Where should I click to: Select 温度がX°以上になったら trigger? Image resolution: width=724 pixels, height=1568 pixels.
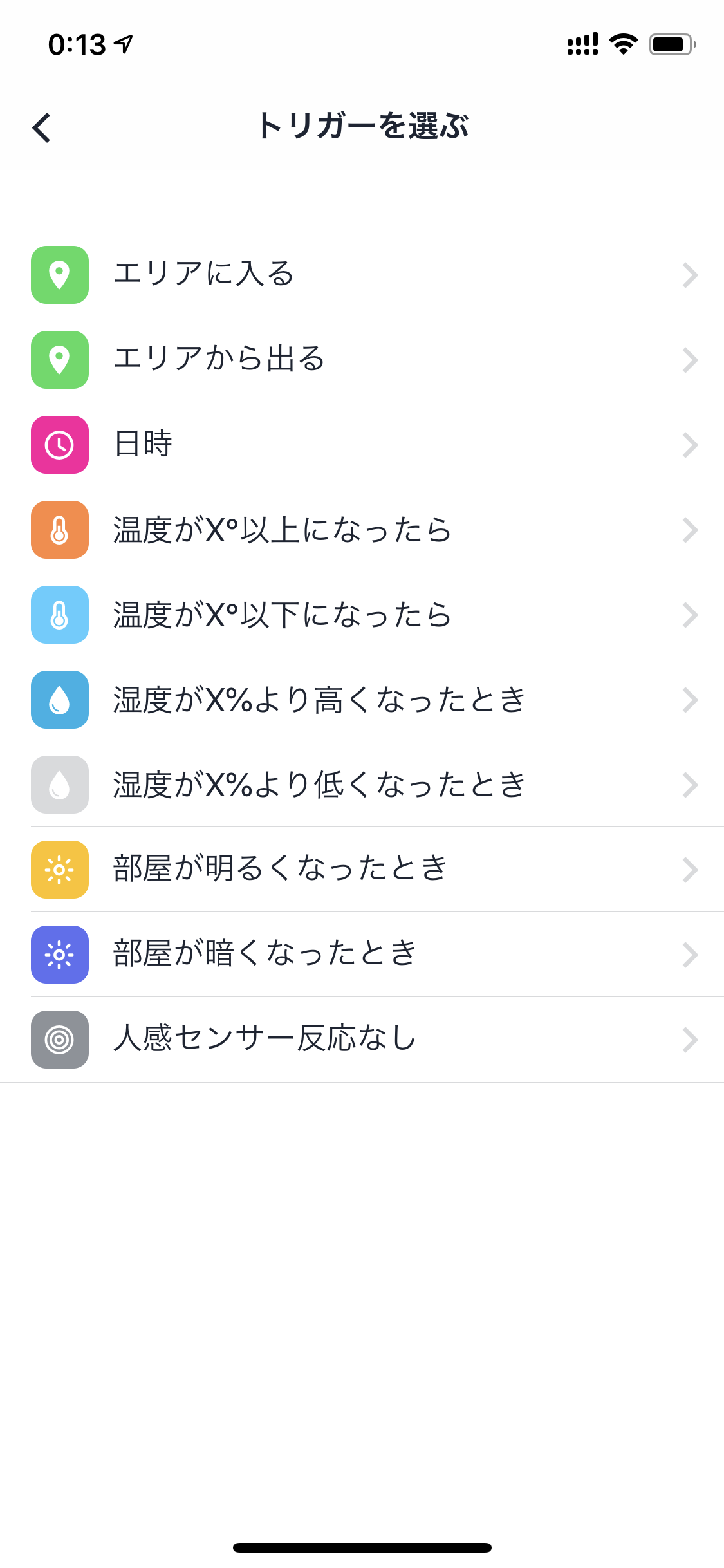pyautogui.click(x=362, y=530)
